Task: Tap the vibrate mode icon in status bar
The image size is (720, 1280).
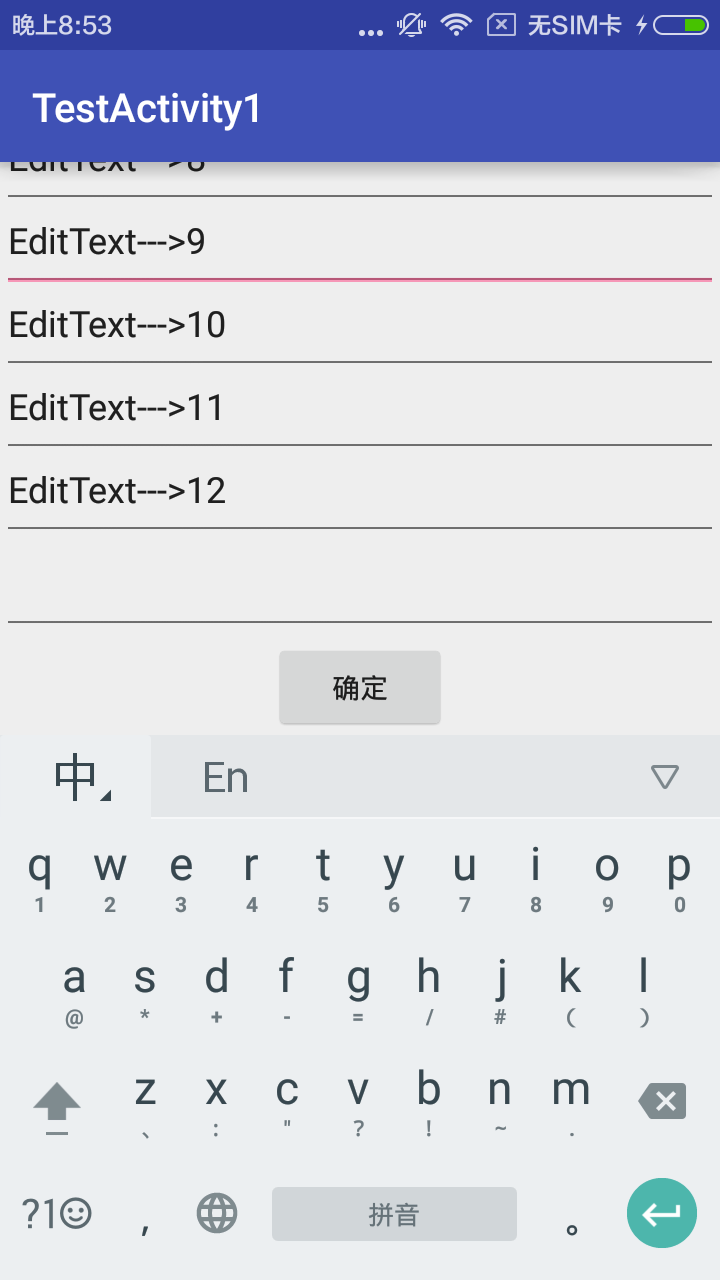Action: pos(409,24)
